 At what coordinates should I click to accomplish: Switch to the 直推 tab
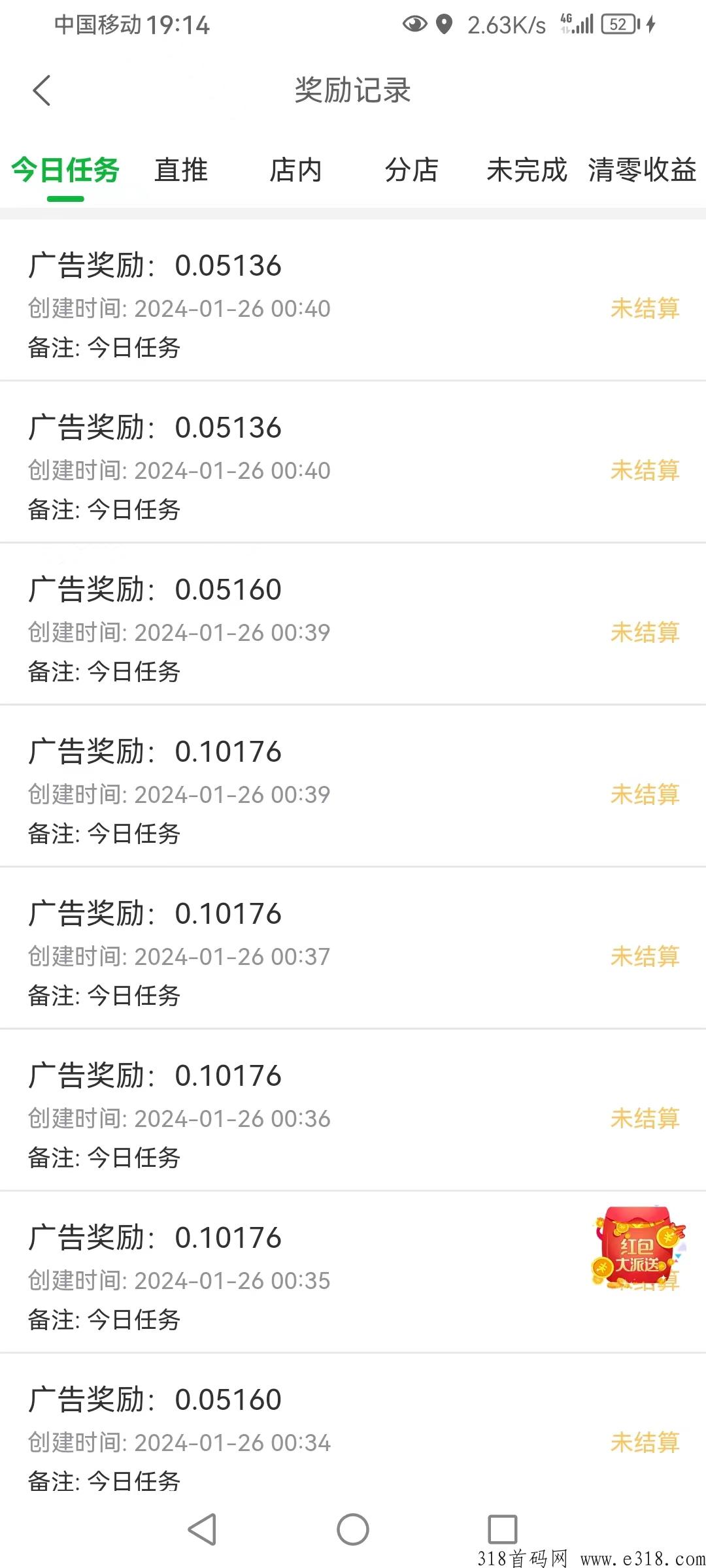pyautogui.click(x=181, y=171)
